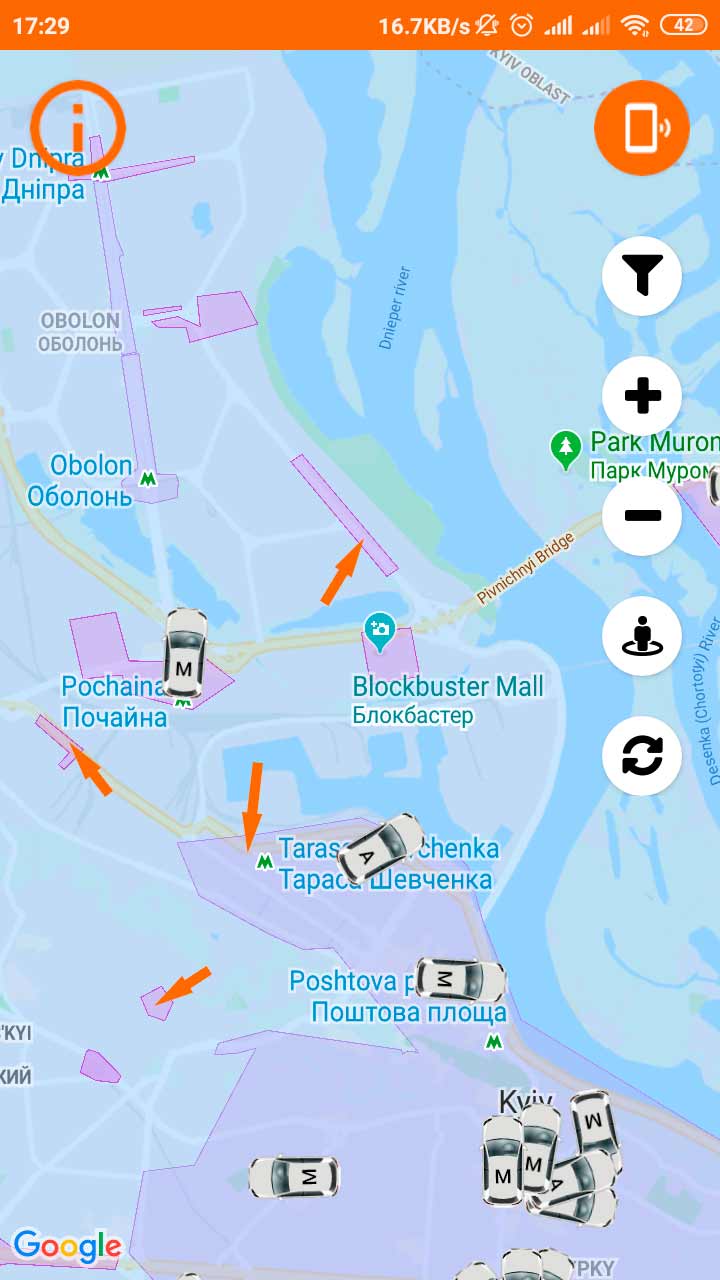Screen dimensions: 720x1280
Task: Center map on my location
Action: [x=642, y=636]
